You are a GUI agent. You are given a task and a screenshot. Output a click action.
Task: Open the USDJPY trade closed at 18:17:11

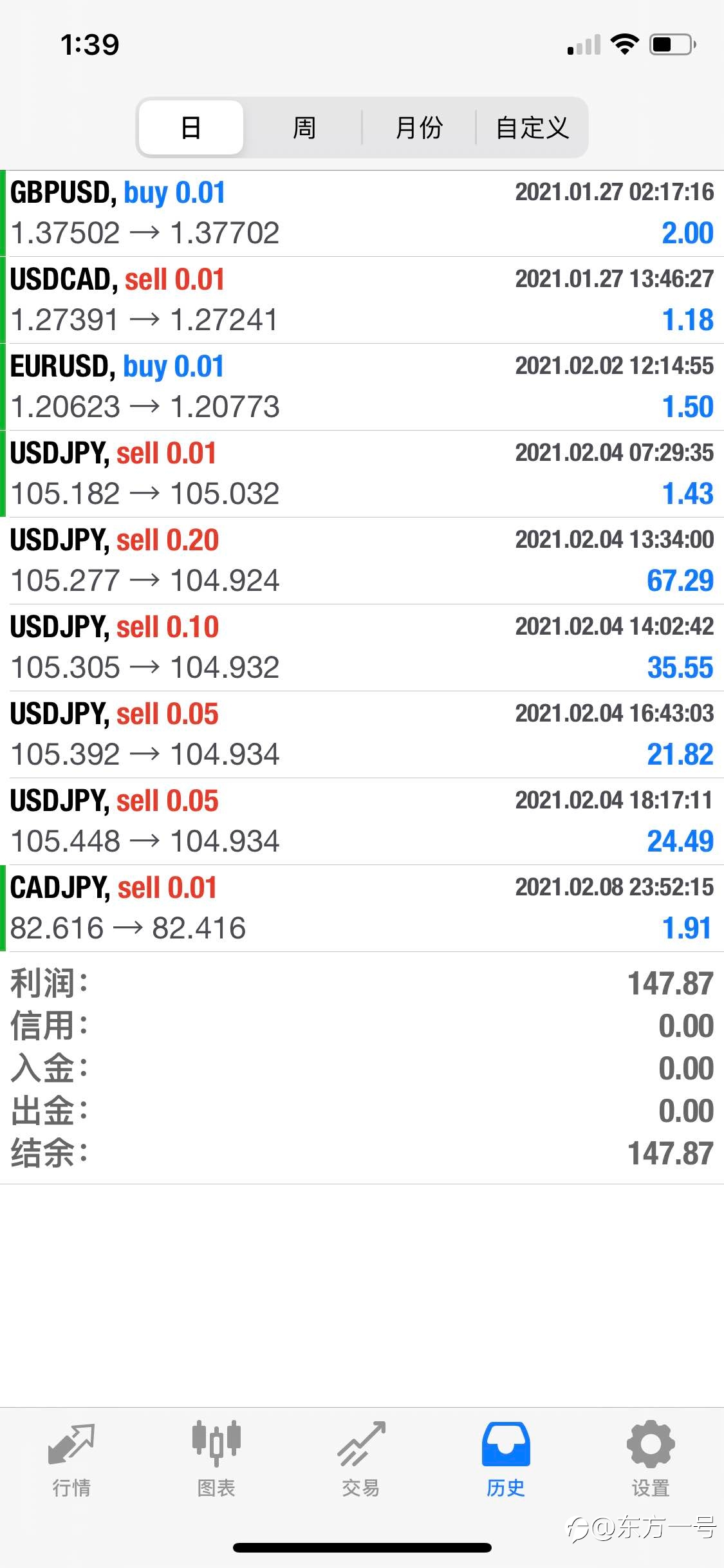(362, 821)
